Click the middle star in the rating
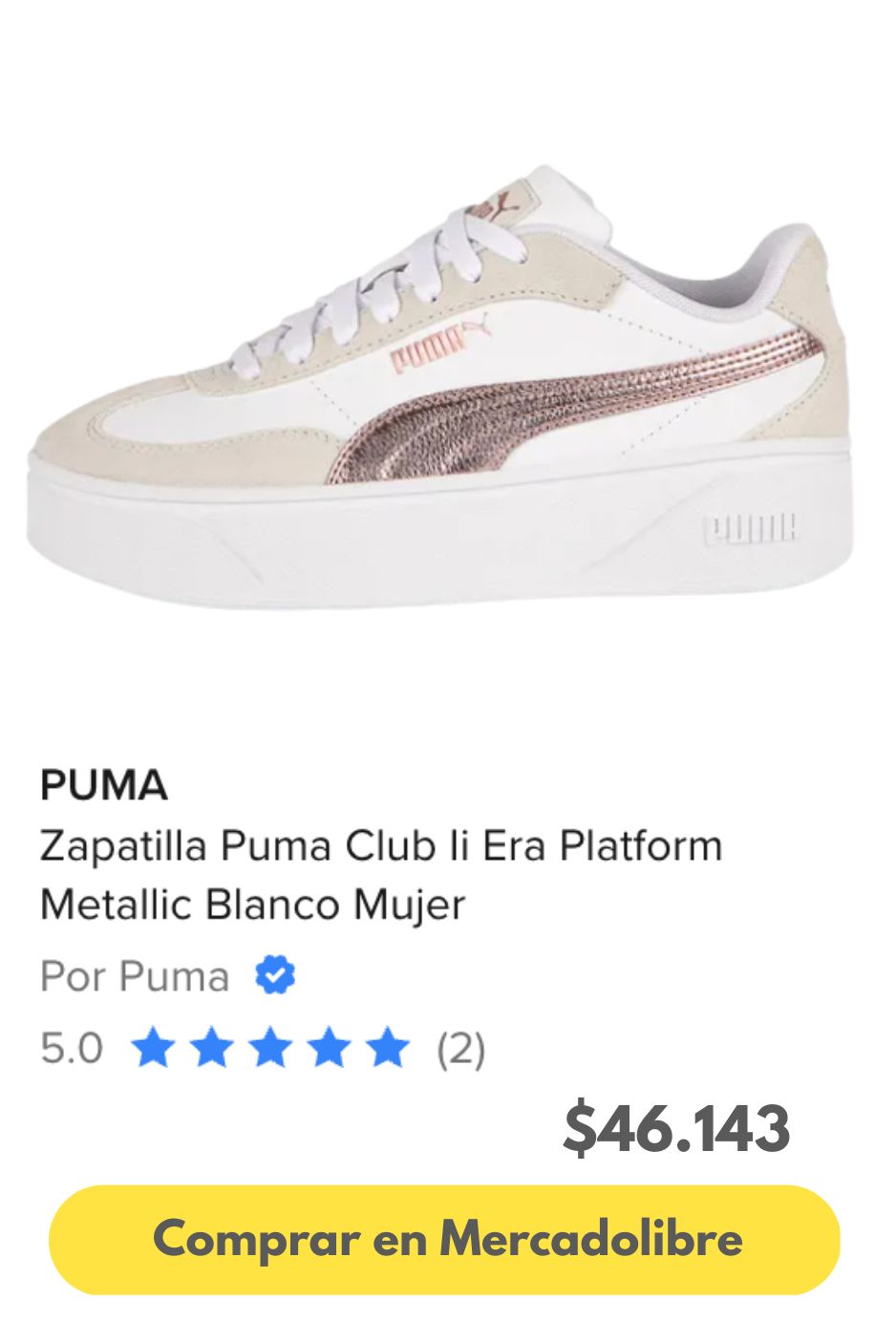Screen dimensions: 896x1343 coord(271,1047)
